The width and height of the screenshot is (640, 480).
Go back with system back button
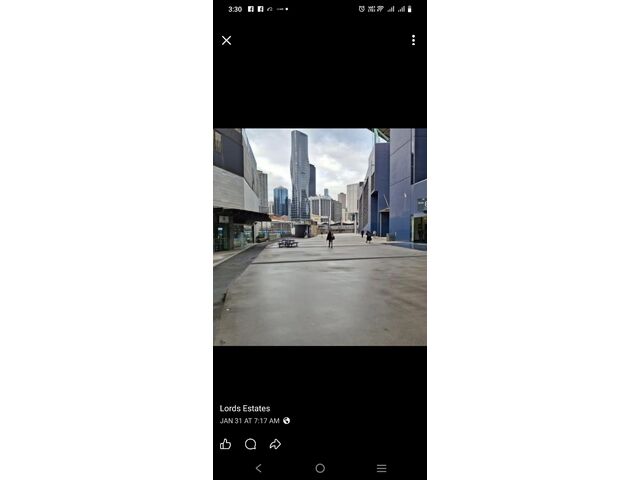(x=258, y=468)
